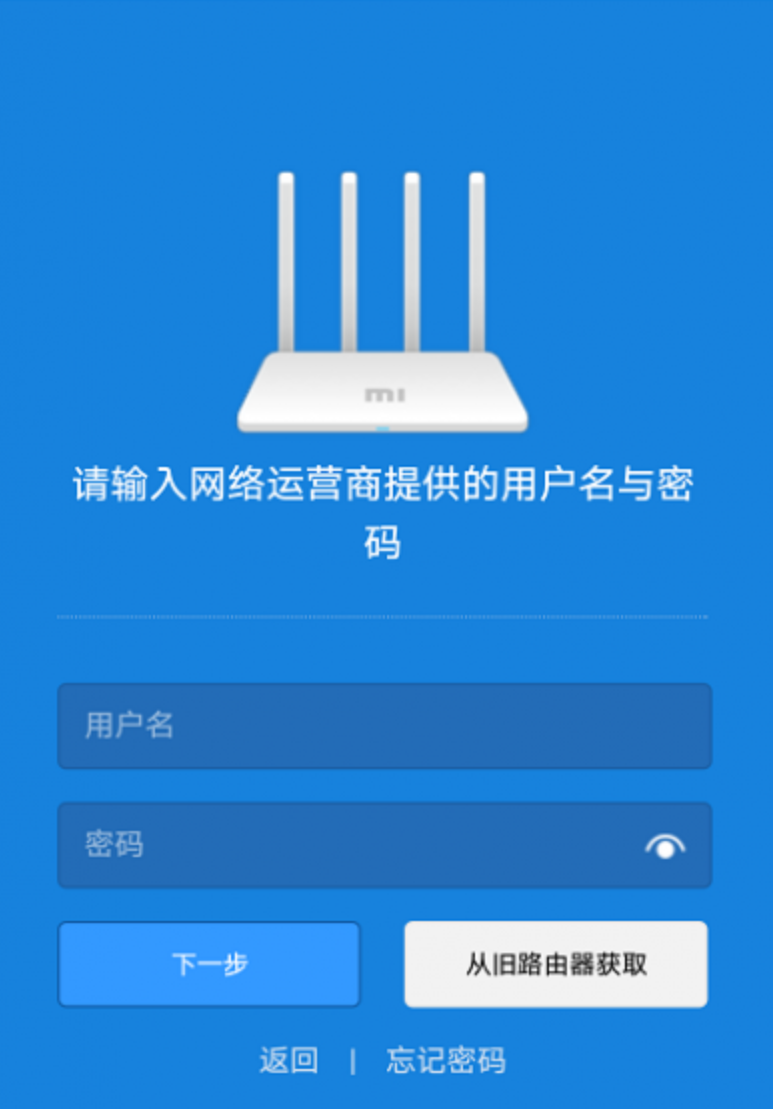Image resolution: width=773 pixels, height=1109 pixels.
Task: Tap the 用户名 username field
Action: [x=384, y=726]
